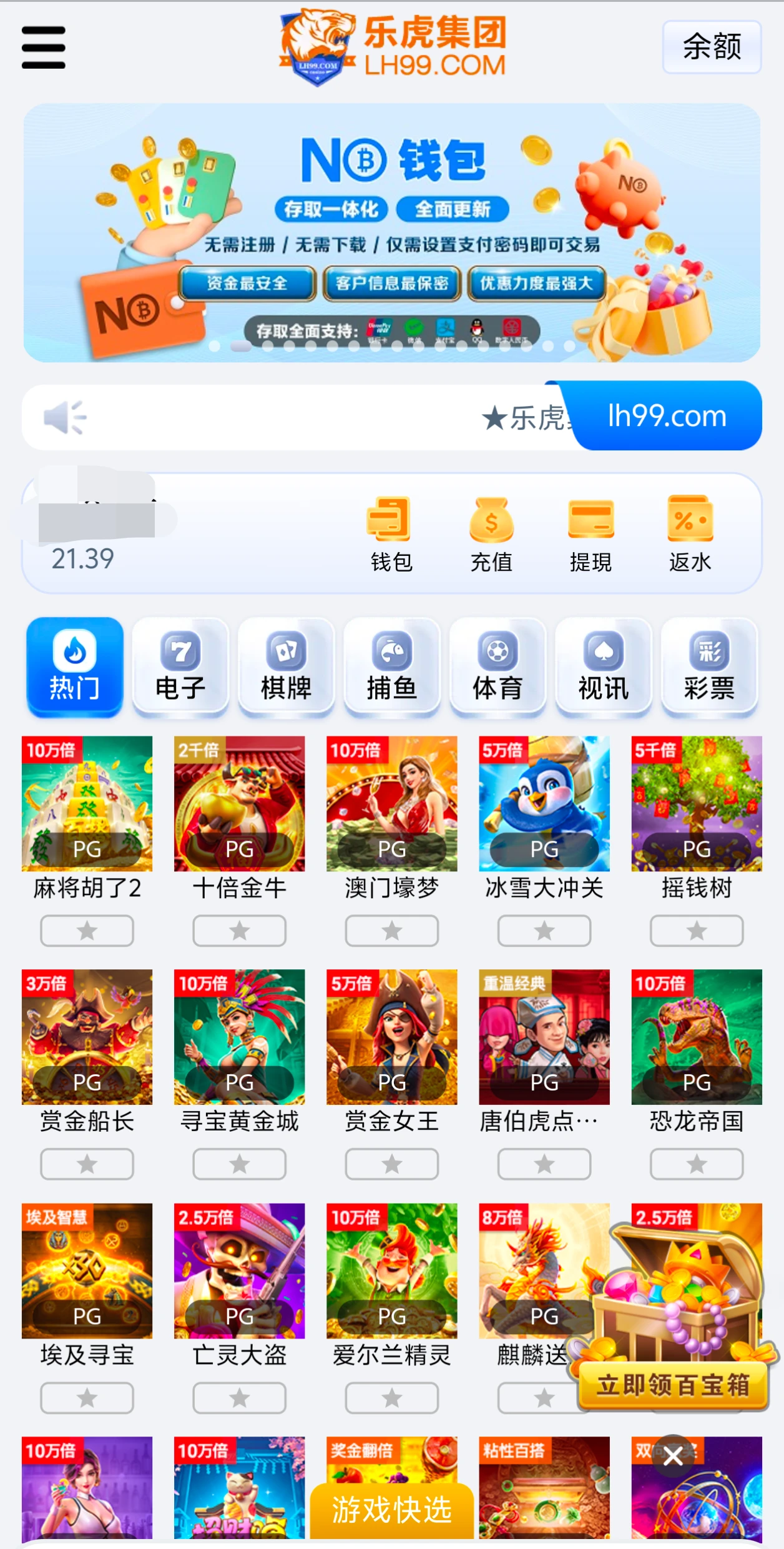Claim 立即领百宝箱 treasure chest
The height and width of the screenshot is (1549, 784).
(x=673, y=1385)
